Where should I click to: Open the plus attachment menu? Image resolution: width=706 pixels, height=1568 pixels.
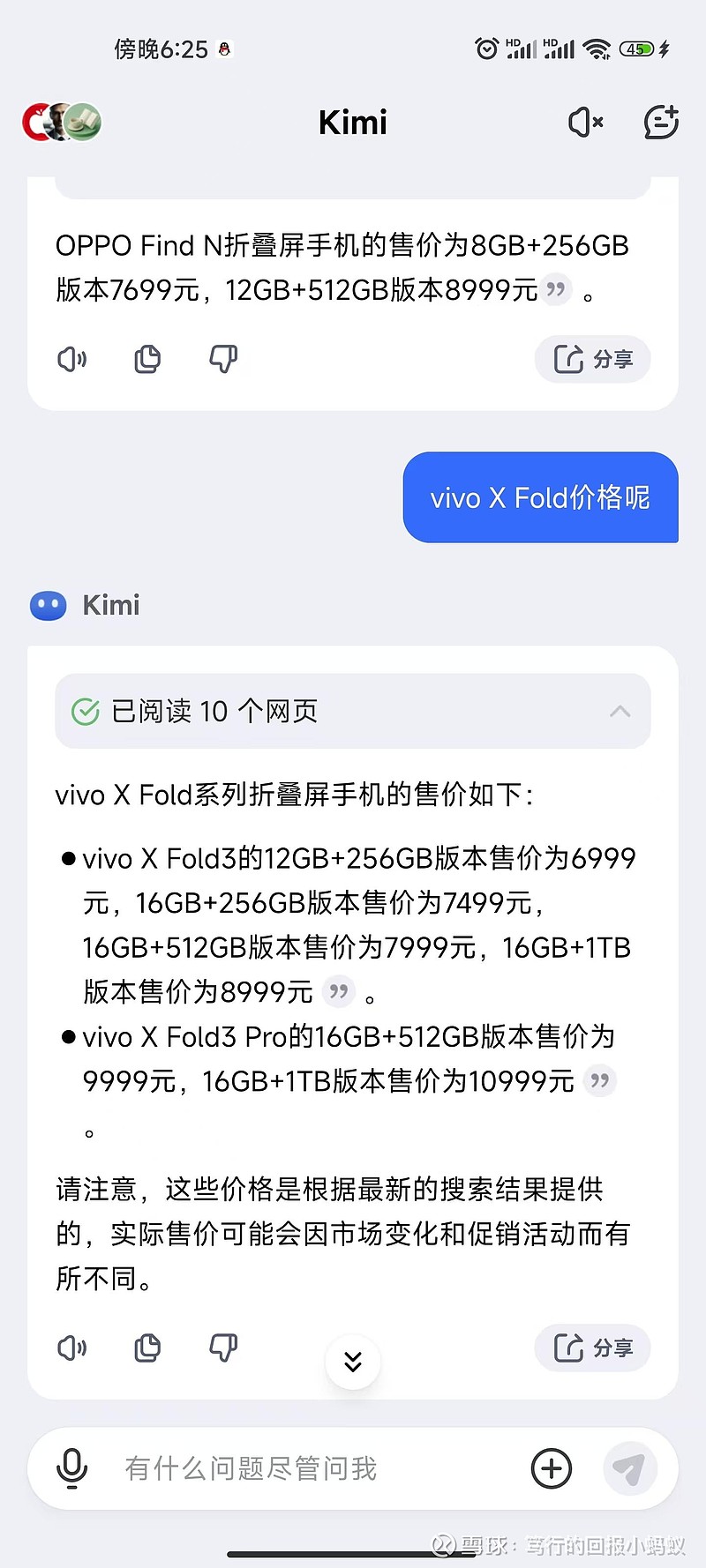[552, 1468]
